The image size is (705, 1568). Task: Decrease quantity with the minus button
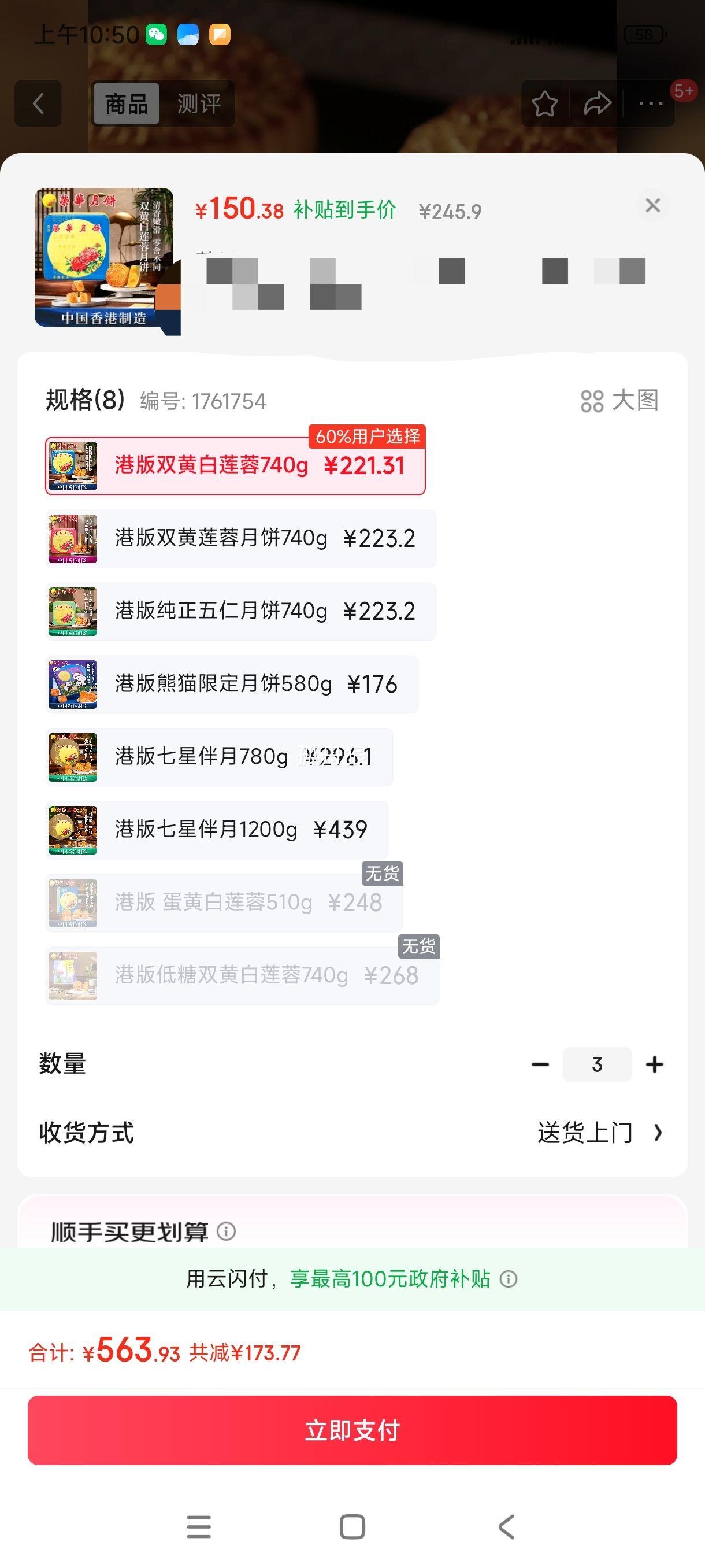(x=540, y=1064)
